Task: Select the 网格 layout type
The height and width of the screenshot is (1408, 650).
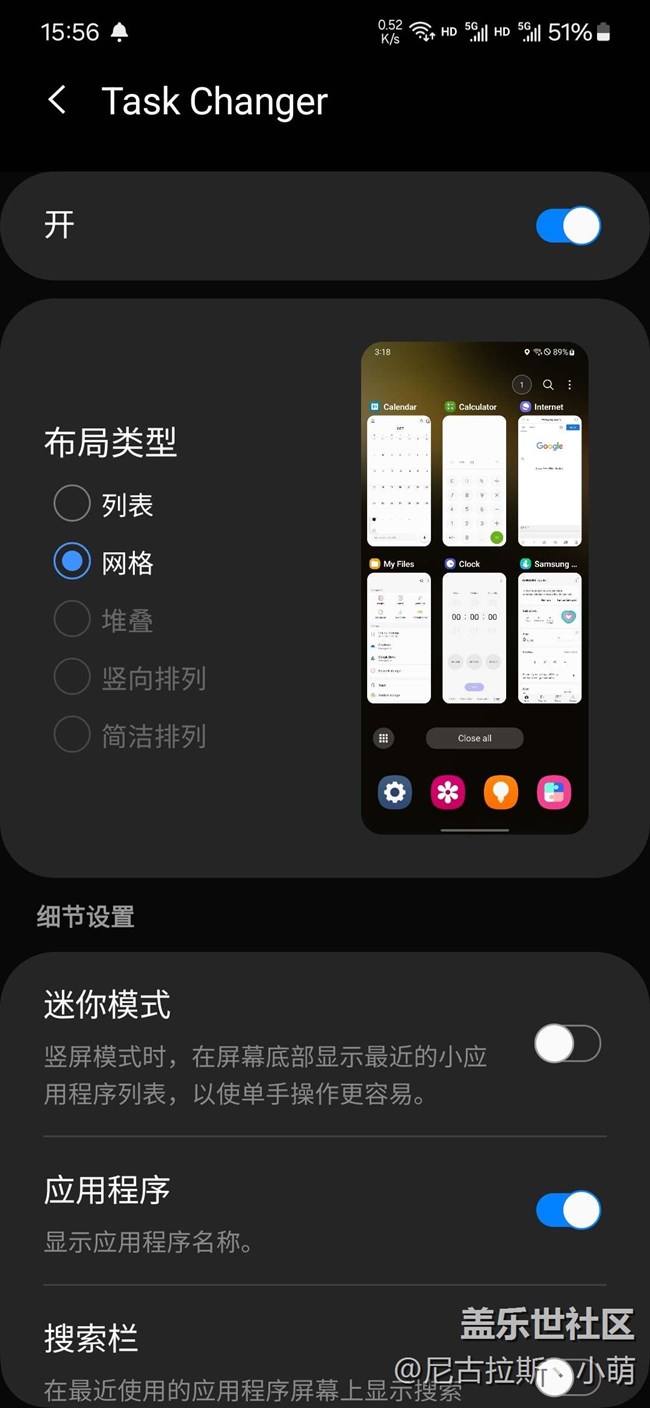Action: pos(72,562)
